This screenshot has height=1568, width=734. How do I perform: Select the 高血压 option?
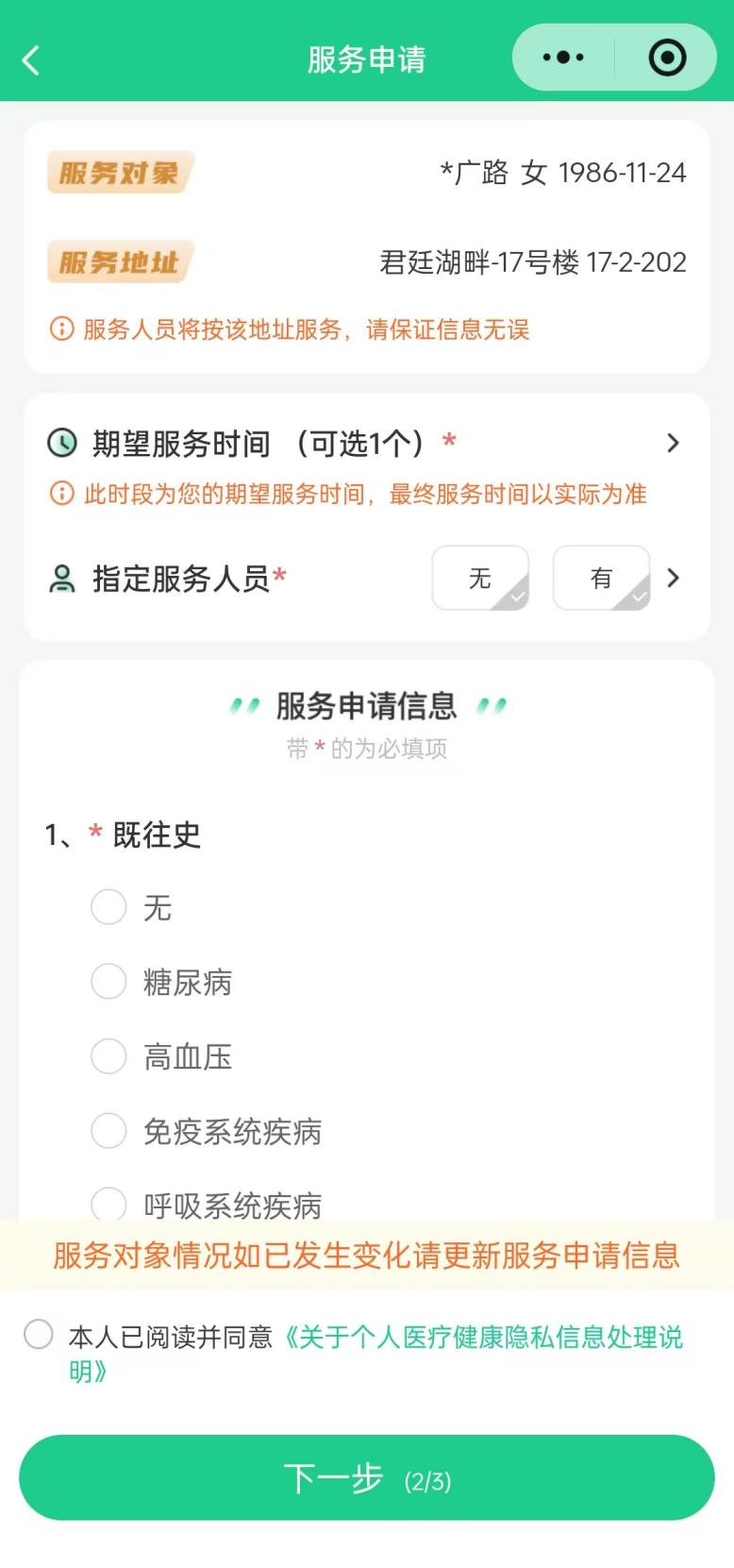(108, 1056)
